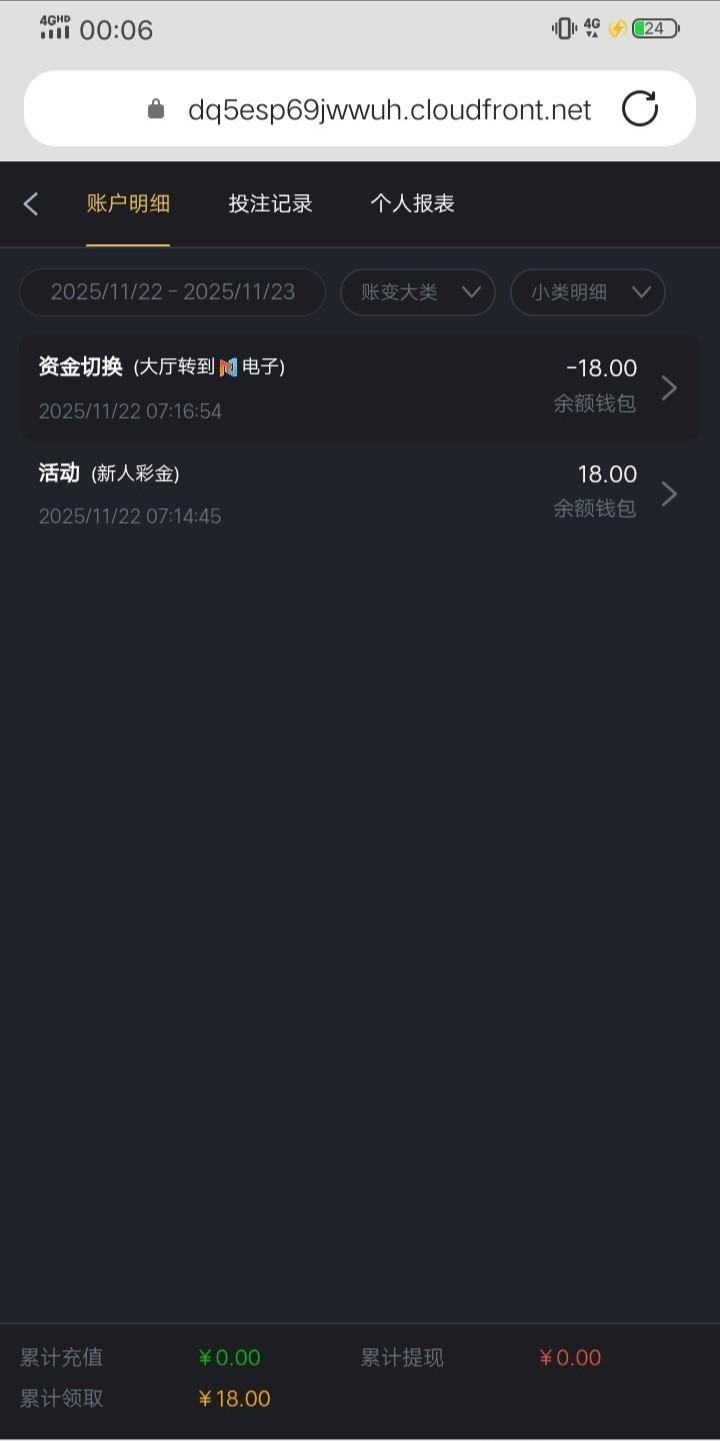The height and width of the screenshot is (1441, 720).
Task: Expand the 账变大类 dropdown
Action: pos(417,292)
